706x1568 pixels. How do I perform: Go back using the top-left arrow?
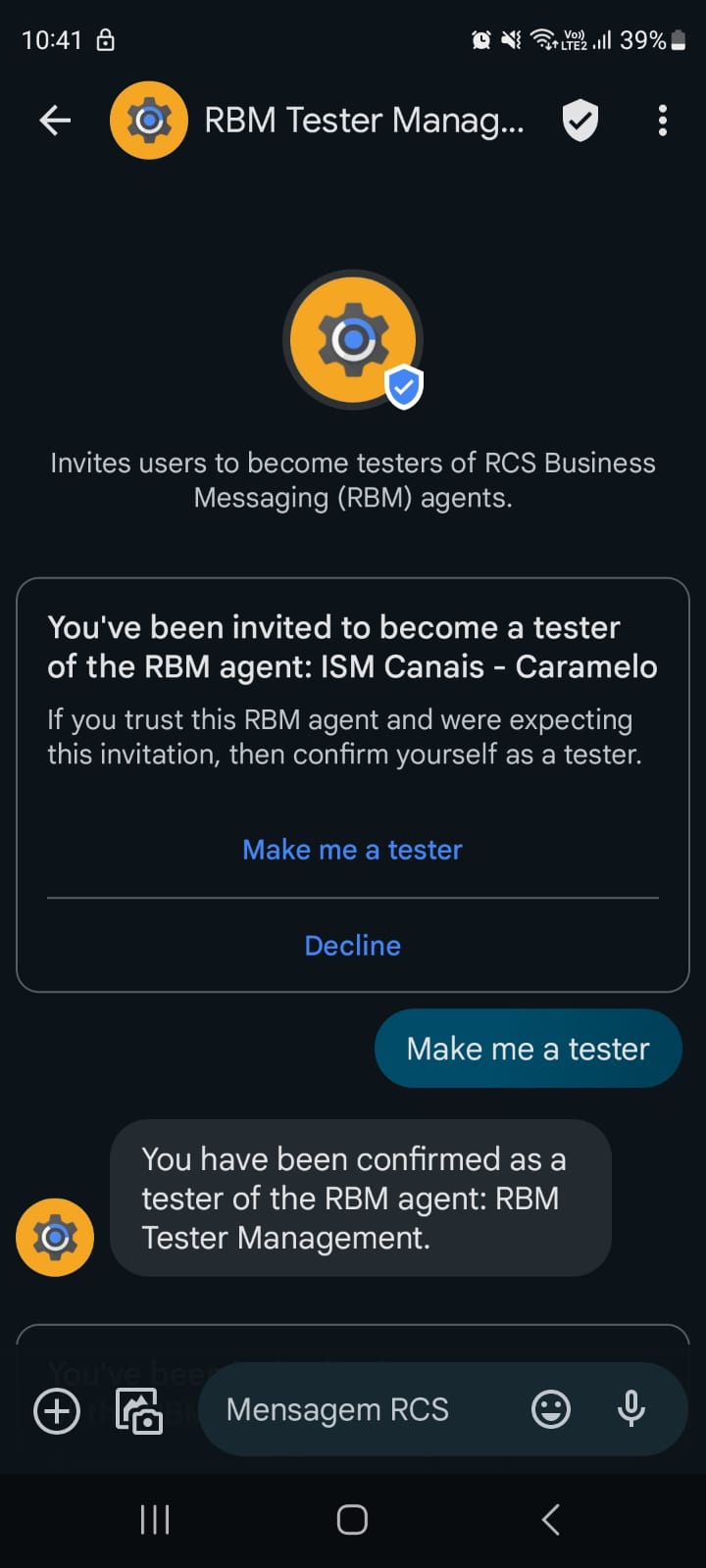click(x=55, y=121)
